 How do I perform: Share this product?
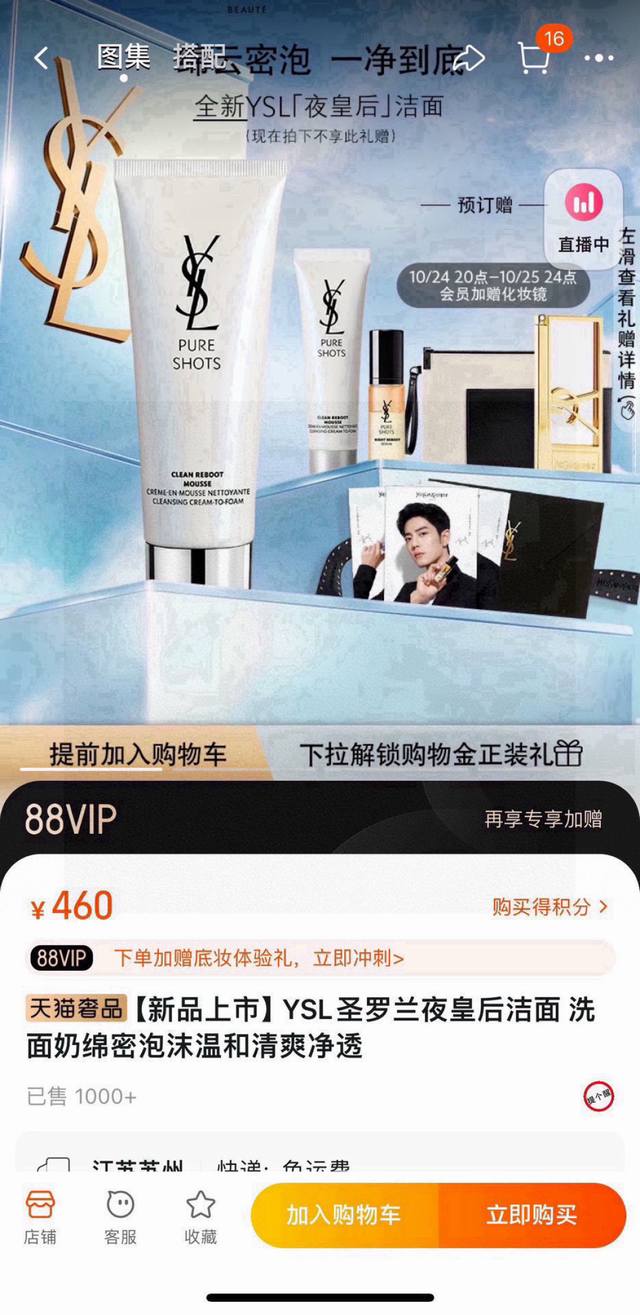click(x=470, y=59)
